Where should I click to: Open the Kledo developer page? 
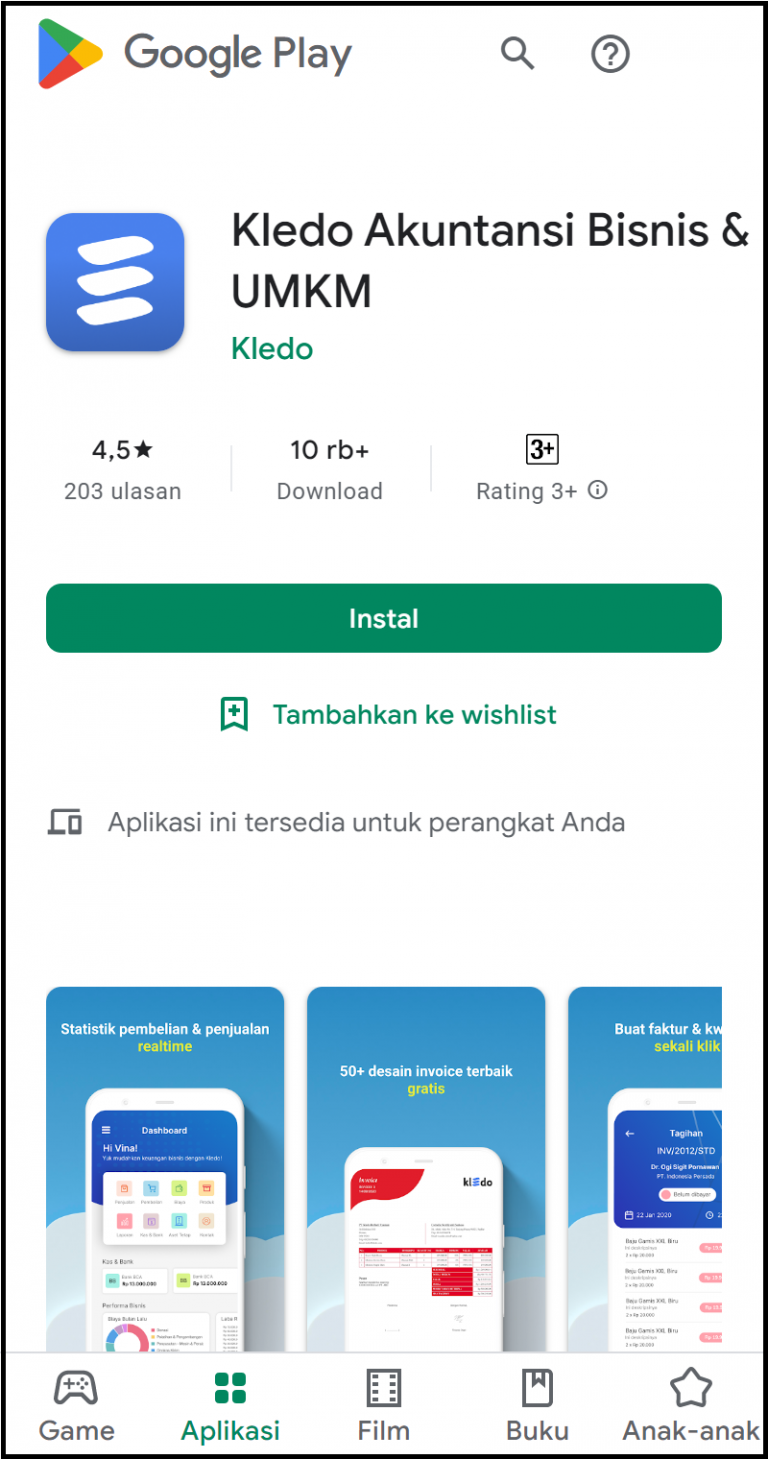pyautogui.click(x=270, y=349)
